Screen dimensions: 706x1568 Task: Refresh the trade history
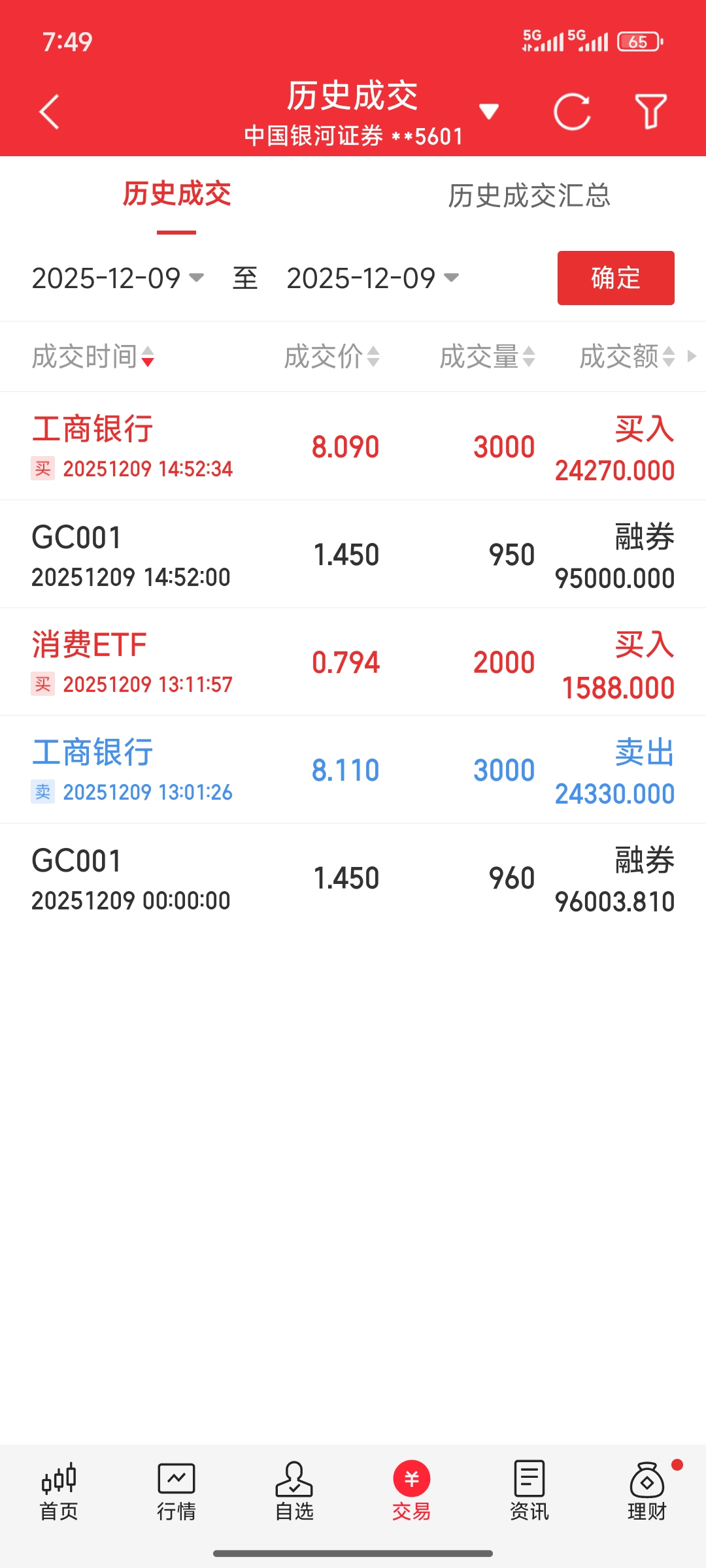coord(572,112)
